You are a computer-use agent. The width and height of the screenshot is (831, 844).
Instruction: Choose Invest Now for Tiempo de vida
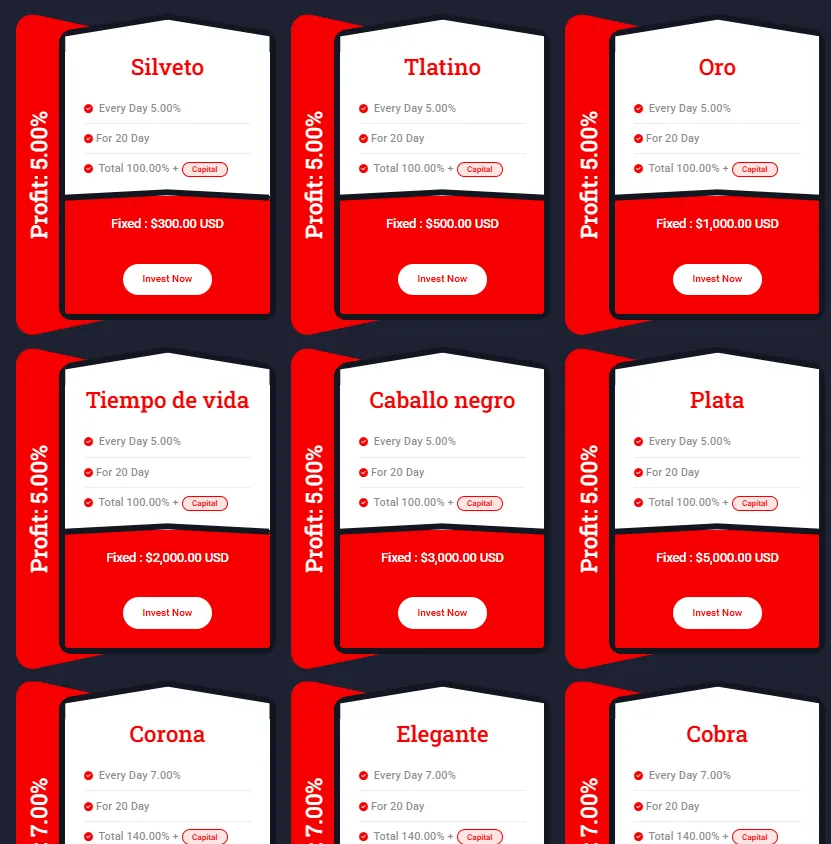coord(167,613)
